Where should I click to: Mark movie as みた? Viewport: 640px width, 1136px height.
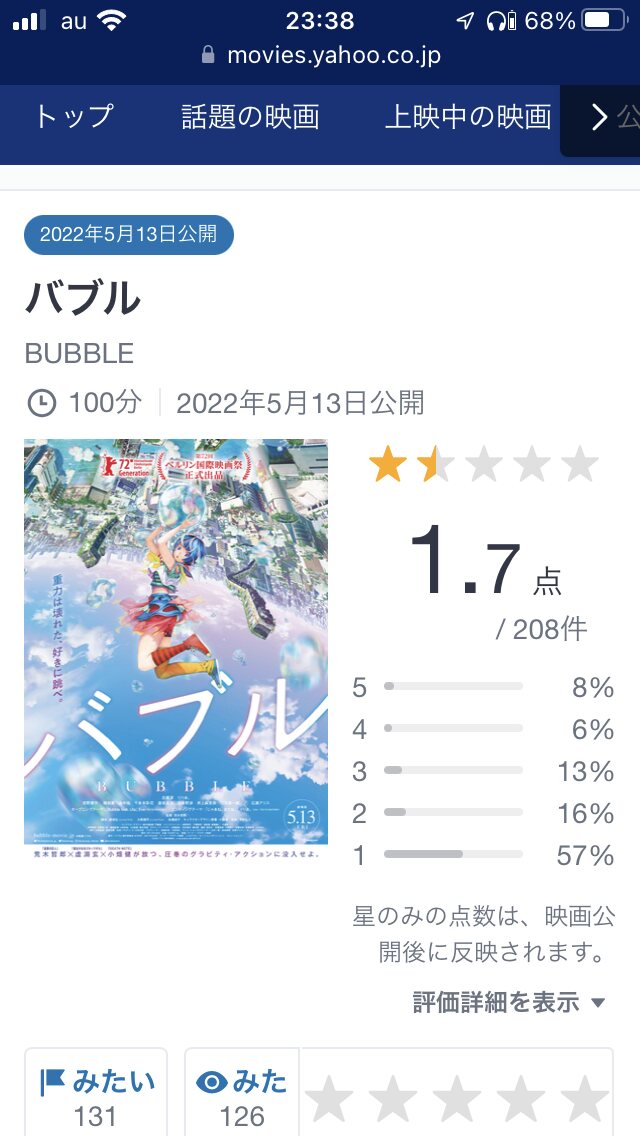[x=242, y=1095]
